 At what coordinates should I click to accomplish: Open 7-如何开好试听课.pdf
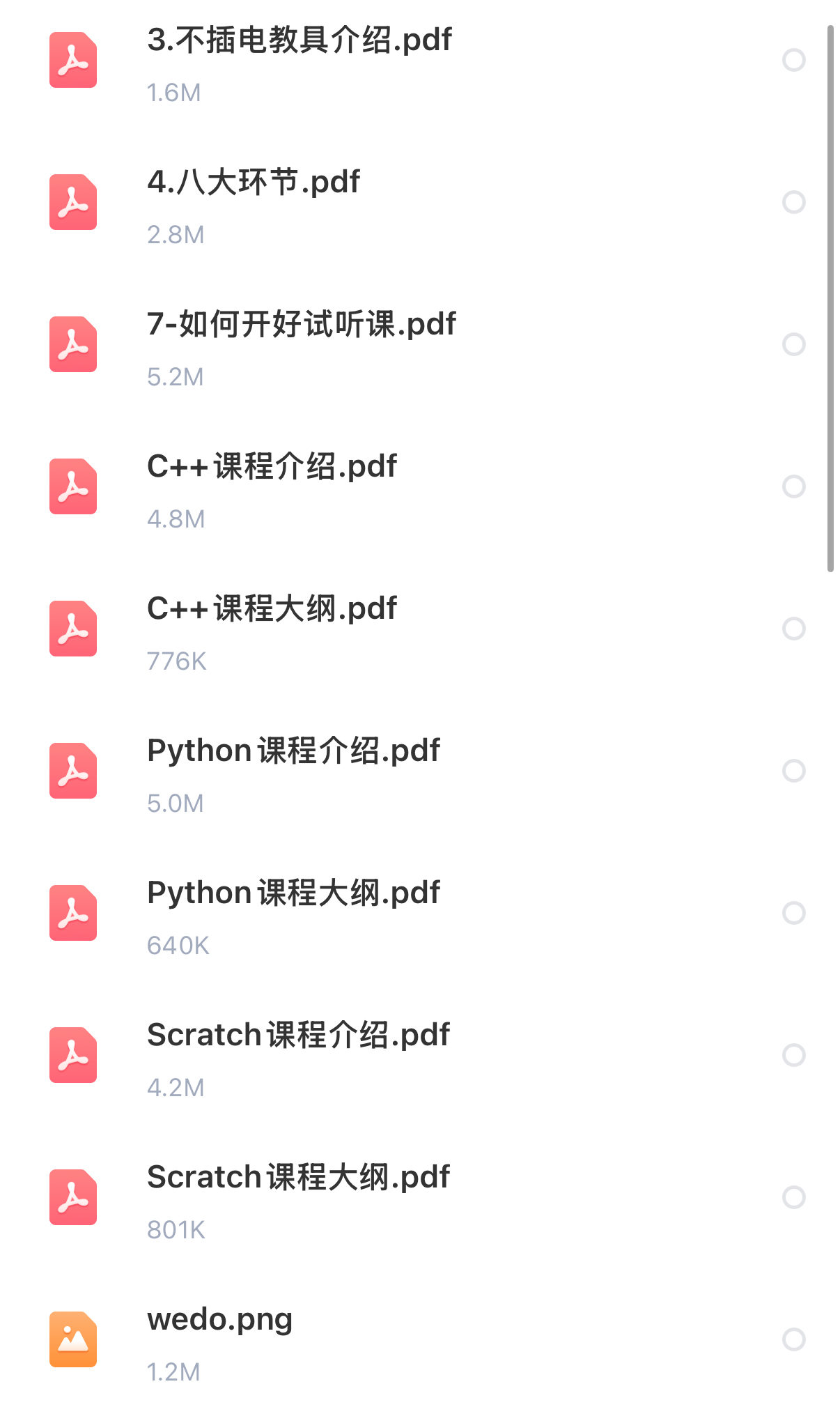click(x=301, y=325)
